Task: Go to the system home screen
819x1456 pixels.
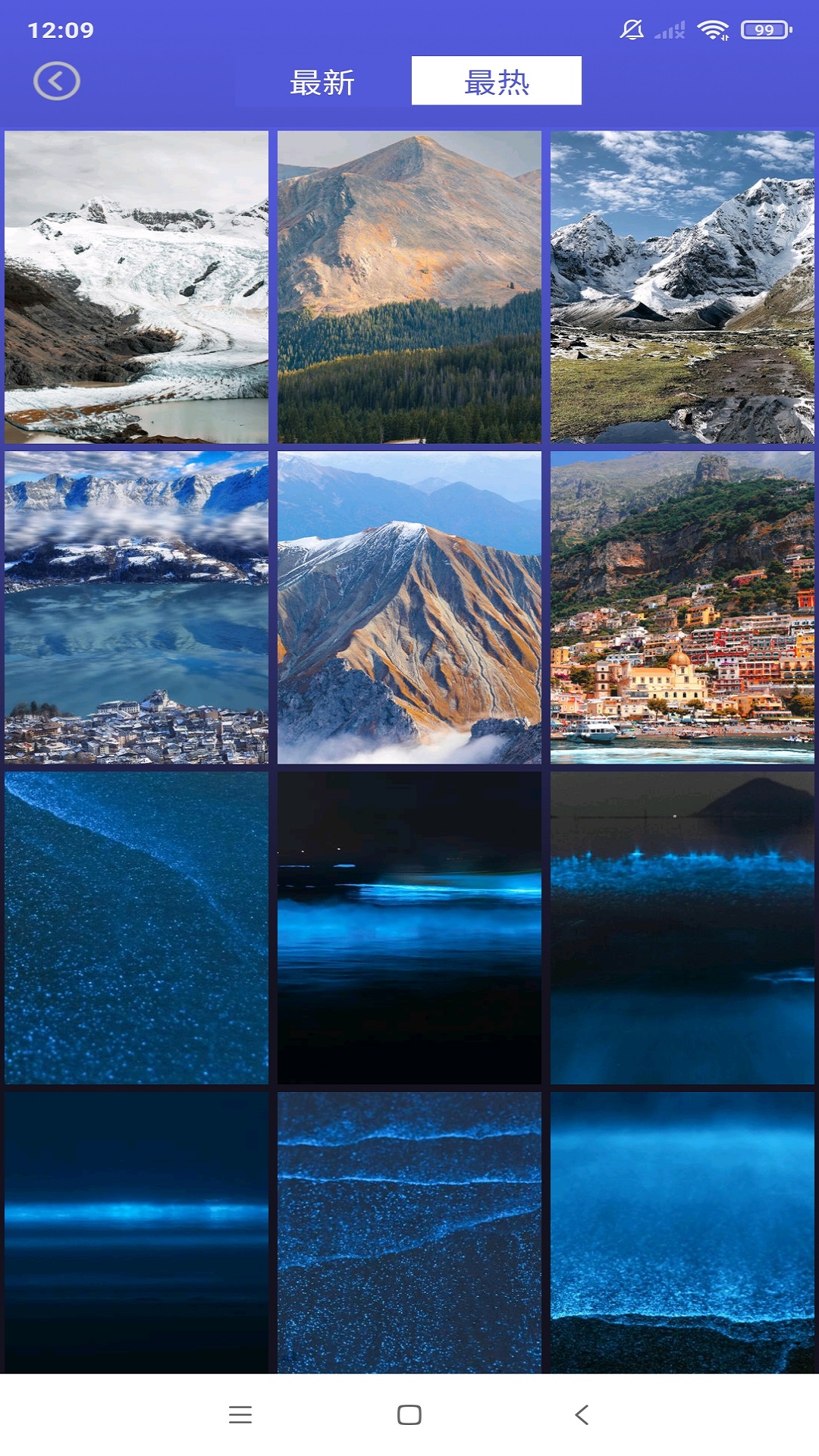Action: point(409,1414)
